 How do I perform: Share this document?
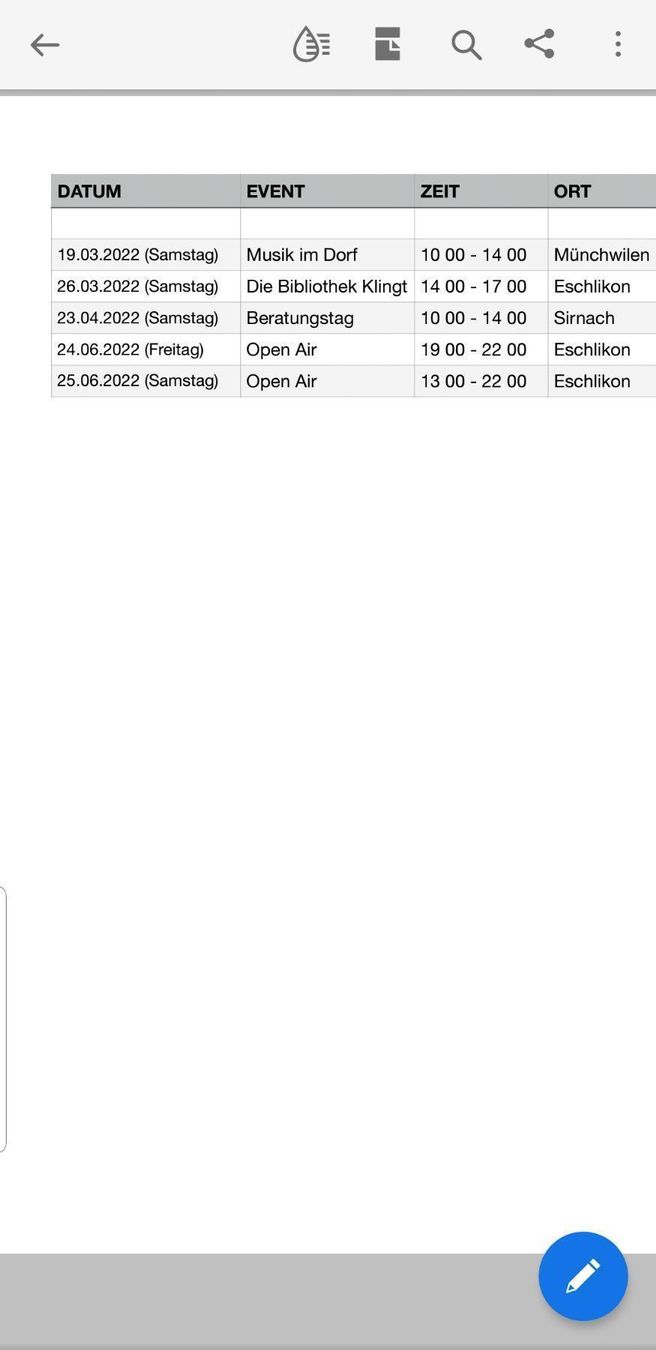point(540,44)
